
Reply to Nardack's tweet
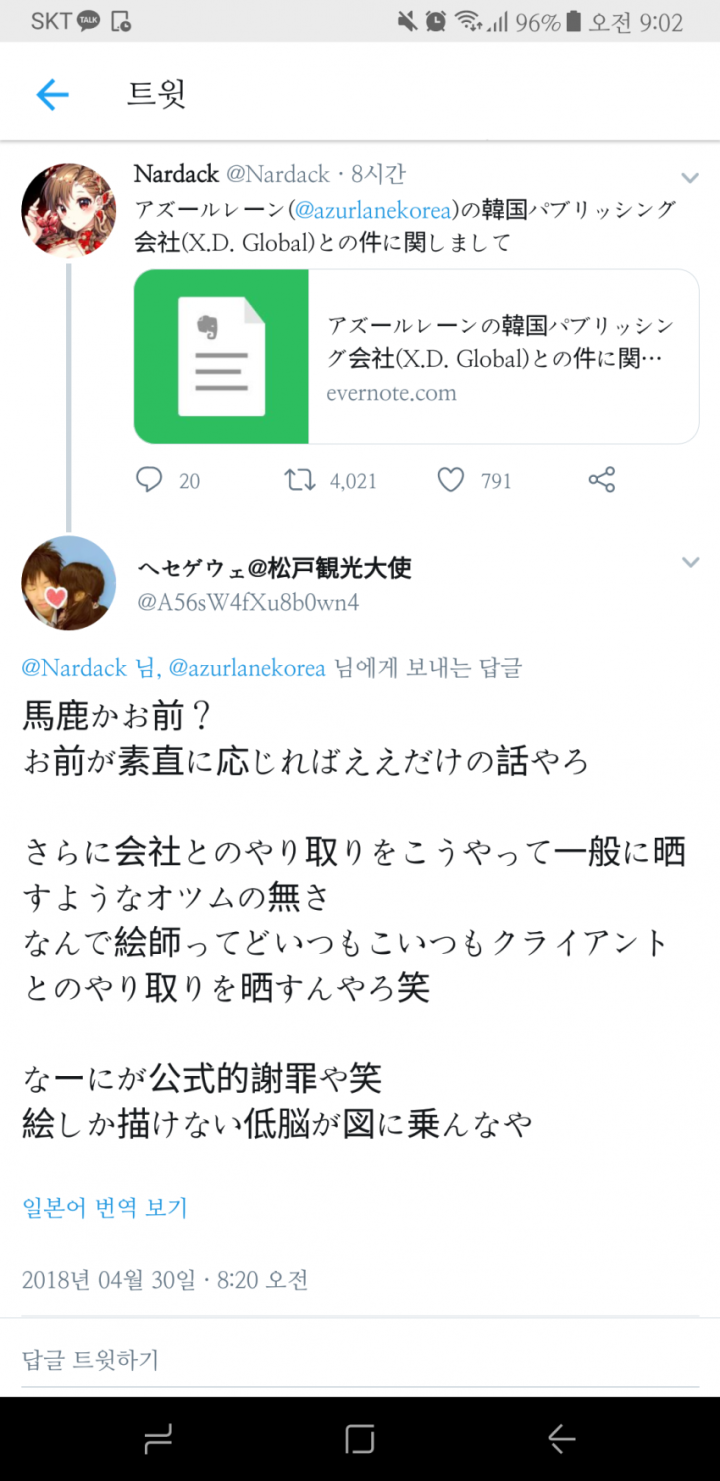click(149, 481)
